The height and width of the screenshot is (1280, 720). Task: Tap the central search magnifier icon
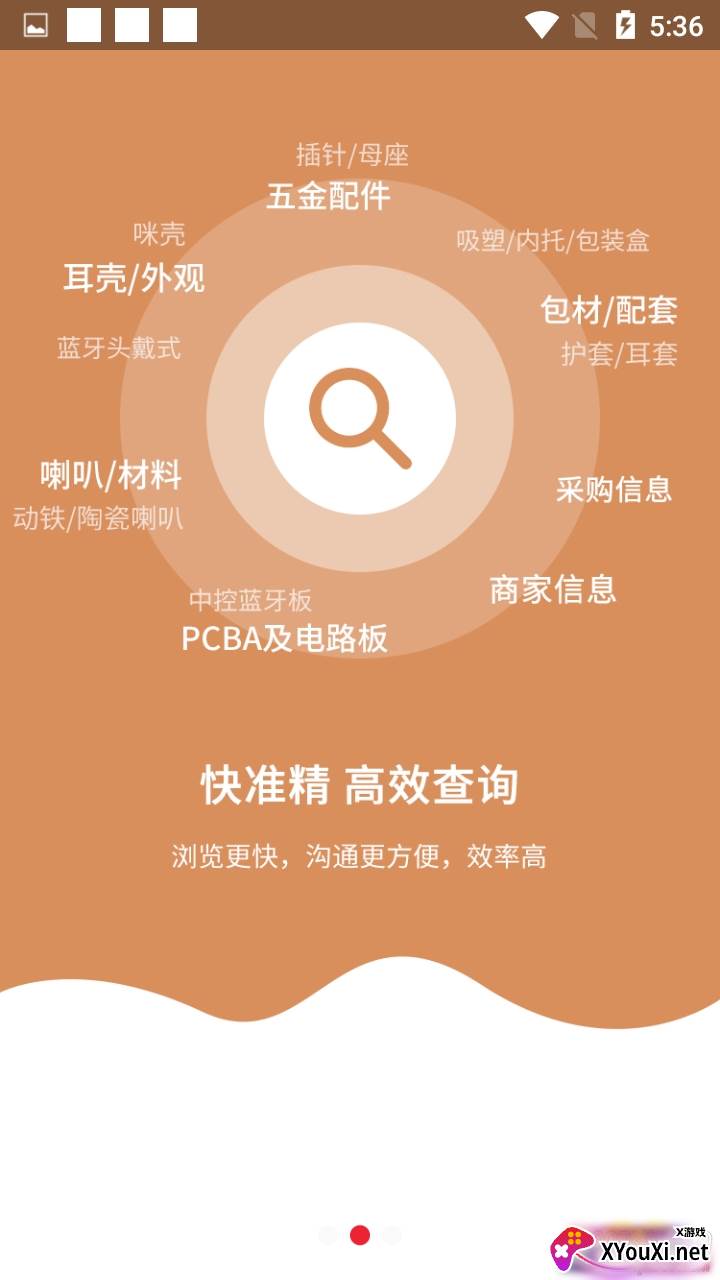point(358,419)
